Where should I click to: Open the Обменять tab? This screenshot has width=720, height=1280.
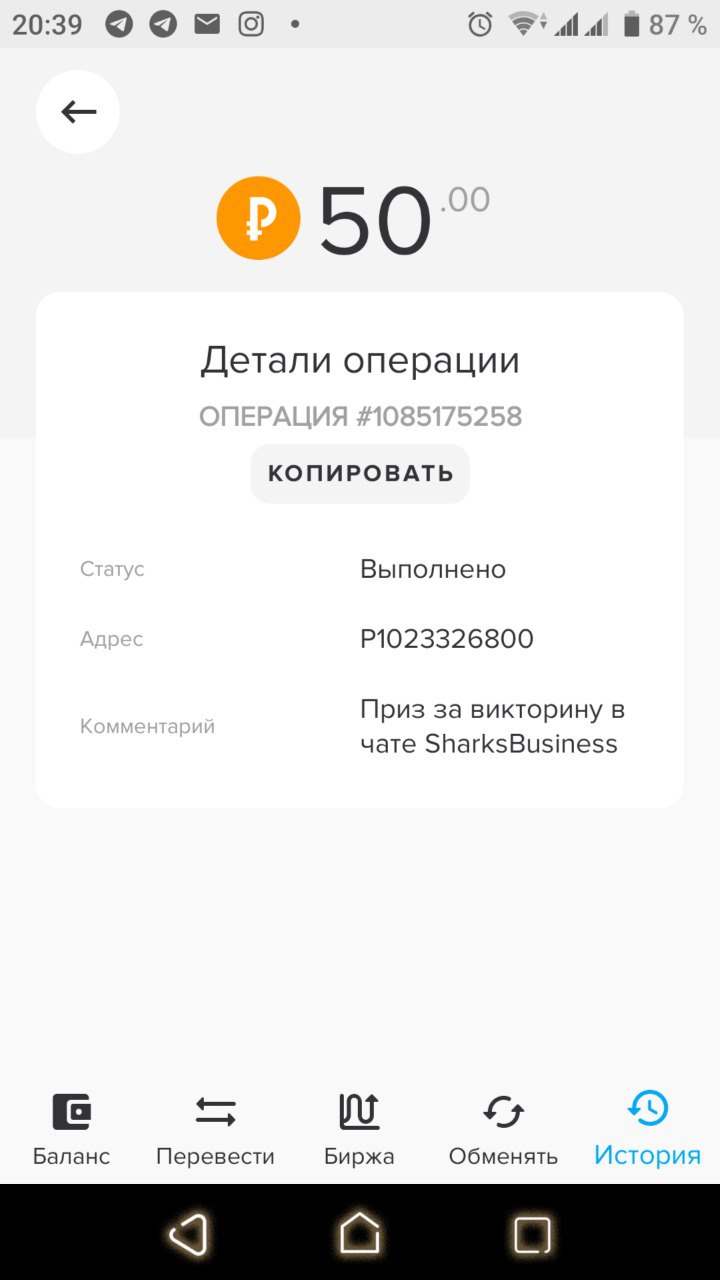(503, 1130)
